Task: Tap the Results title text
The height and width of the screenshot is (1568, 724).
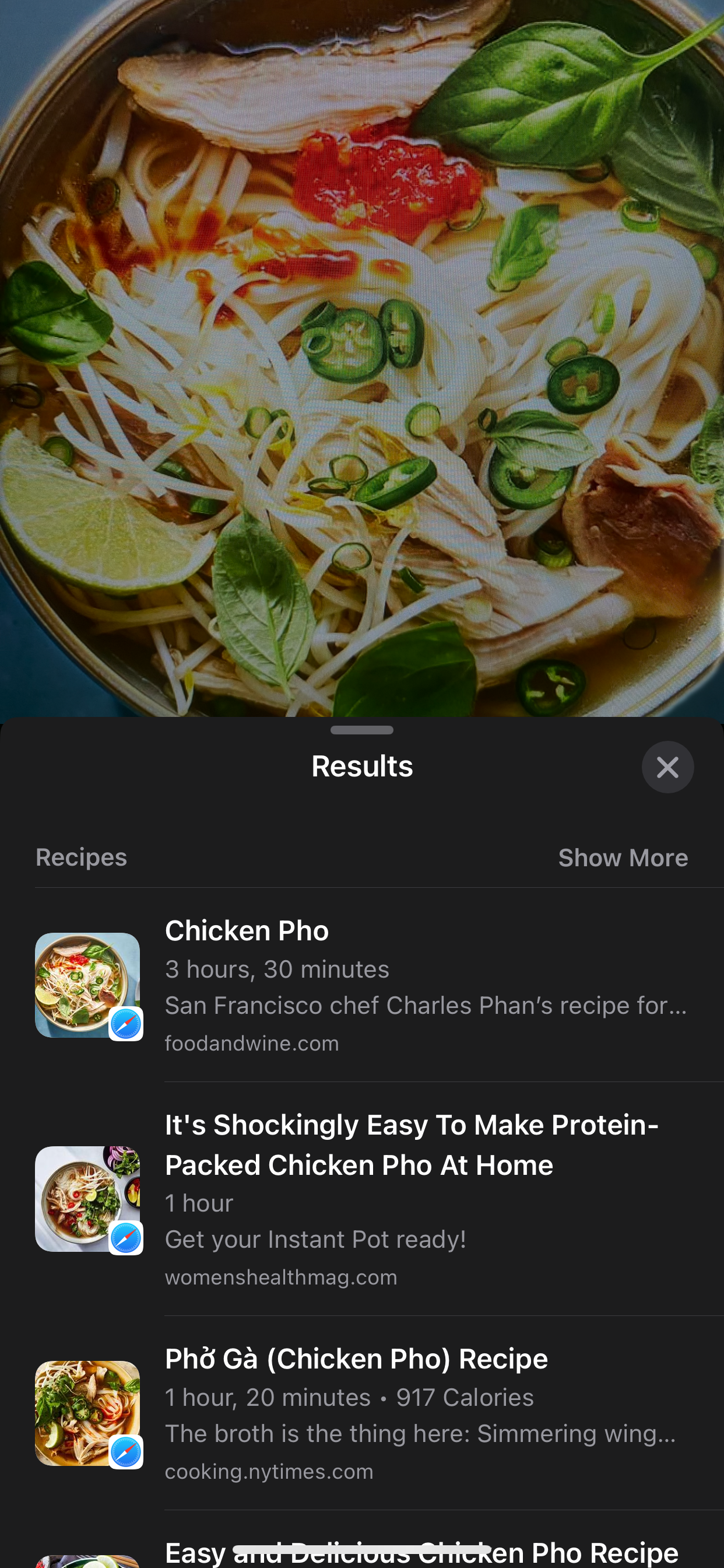Action: click(x=361, y=766)
